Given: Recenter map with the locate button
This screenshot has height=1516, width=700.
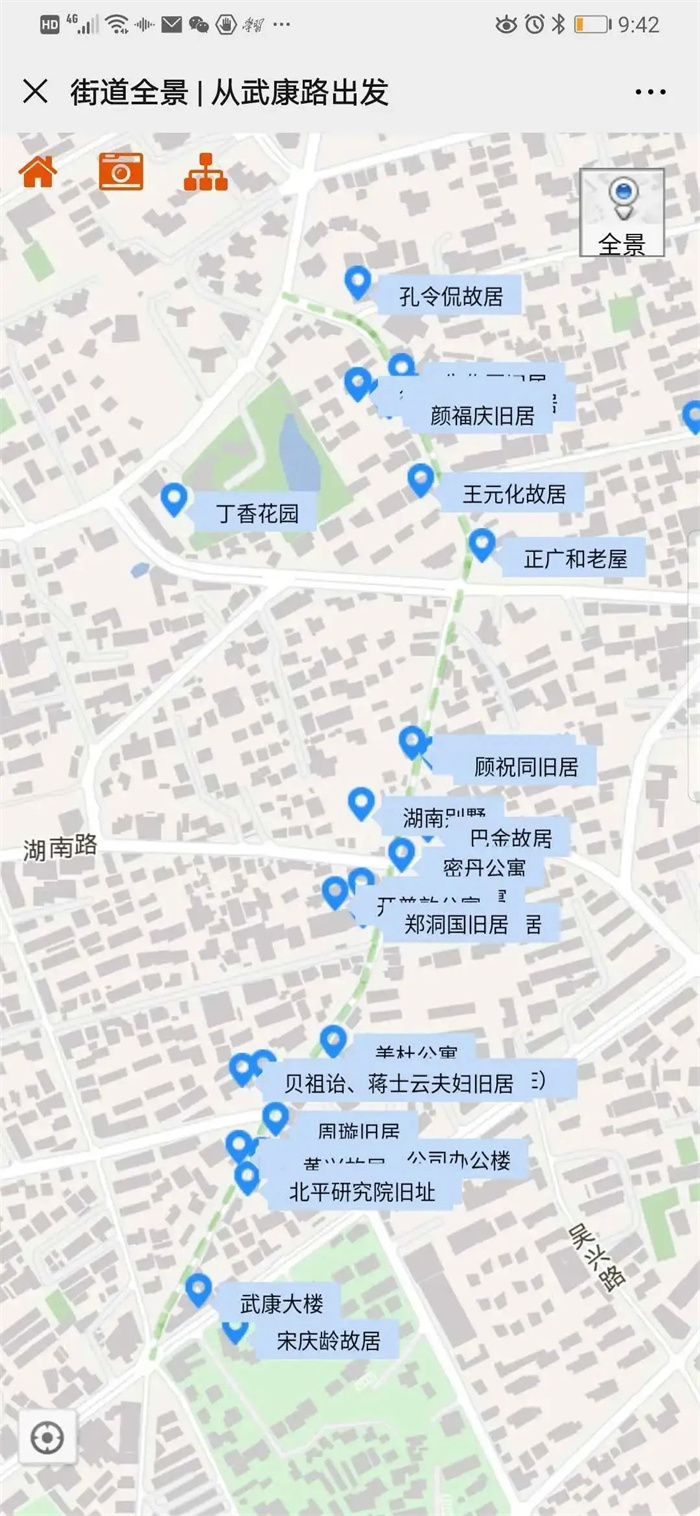Looking at the screenshot, I should tap(46, 1439).
